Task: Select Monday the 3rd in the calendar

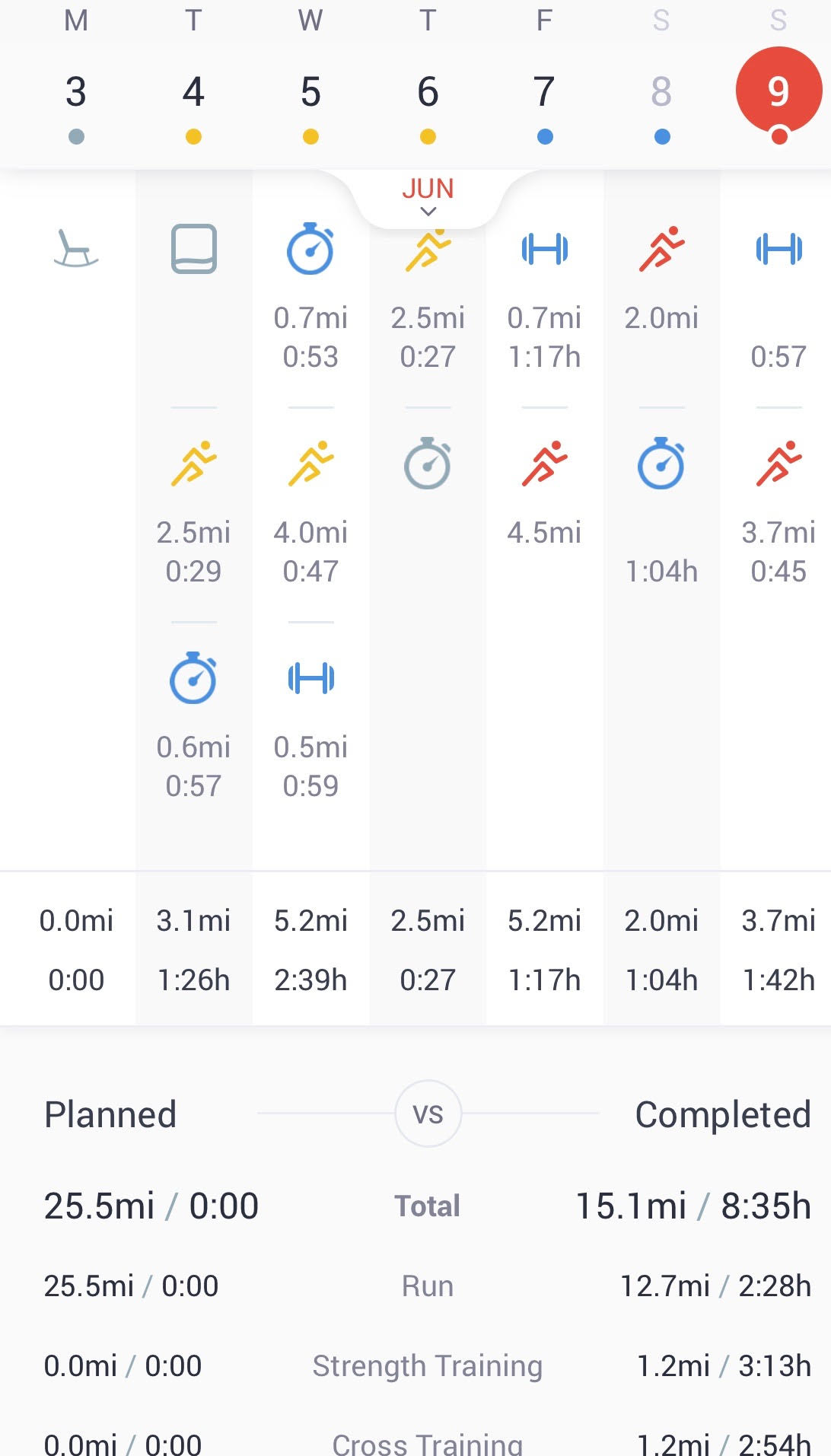Action: [x=76, y=92]
